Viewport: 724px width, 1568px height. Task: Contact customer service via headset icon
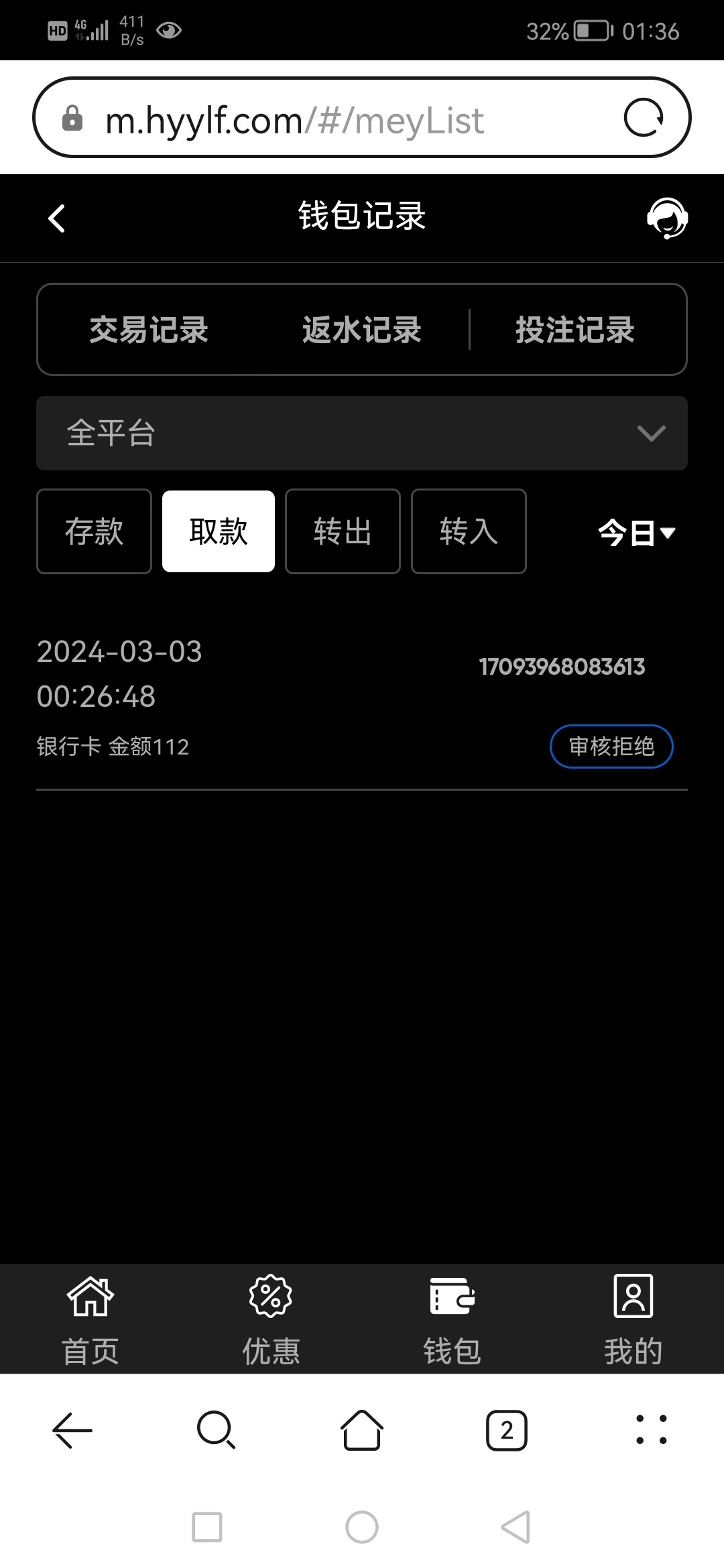667,218
